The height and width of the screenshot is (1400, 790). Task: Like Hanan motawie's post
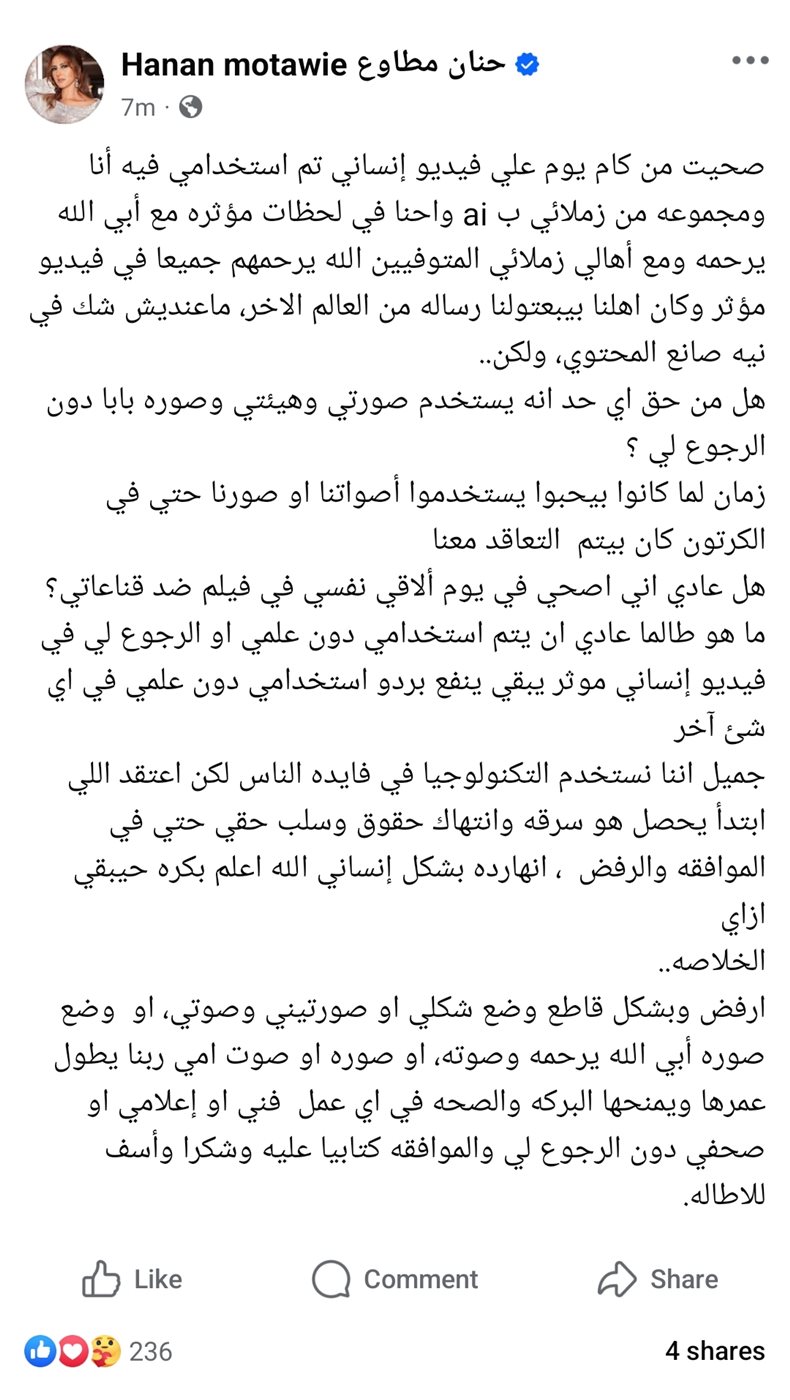(x=131, y=1279)
